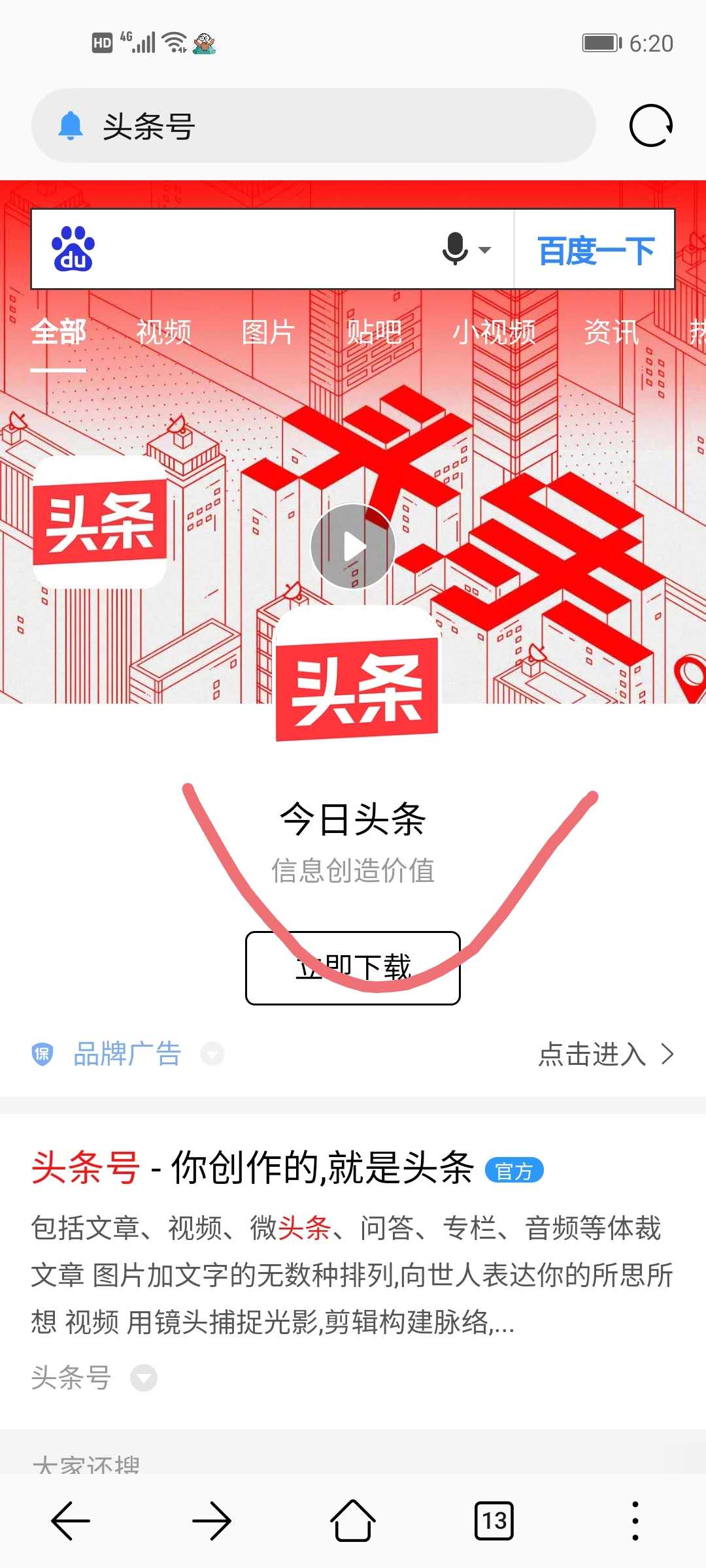Tap the back arrow in the navigation bar
Viewport: 706px width, 1568px height.
pyautogui.click(x=70, y=1520)
